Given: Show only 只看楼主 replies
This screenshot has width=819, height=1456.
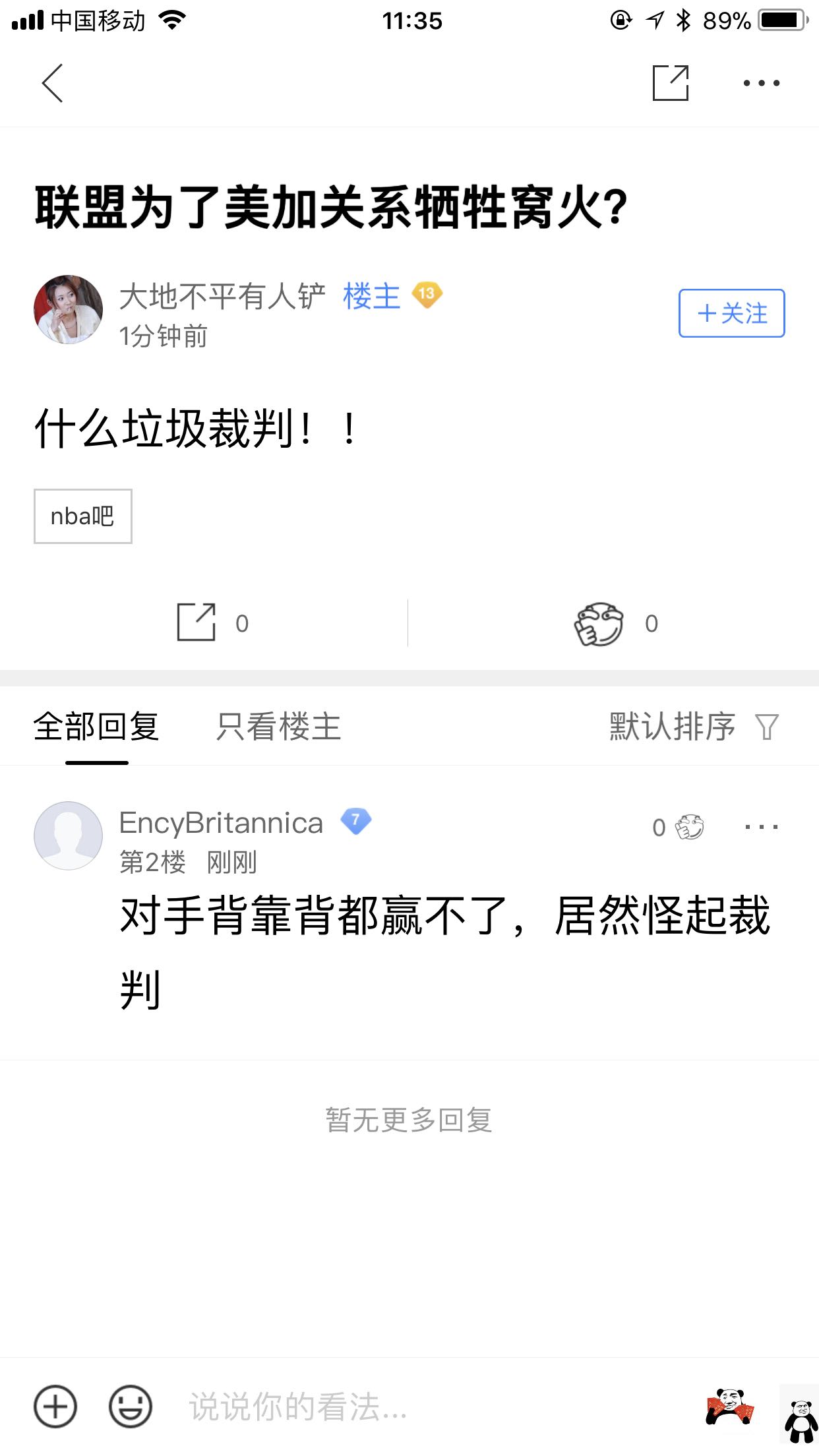Looking at the screenshot, I should click(278, 727).
